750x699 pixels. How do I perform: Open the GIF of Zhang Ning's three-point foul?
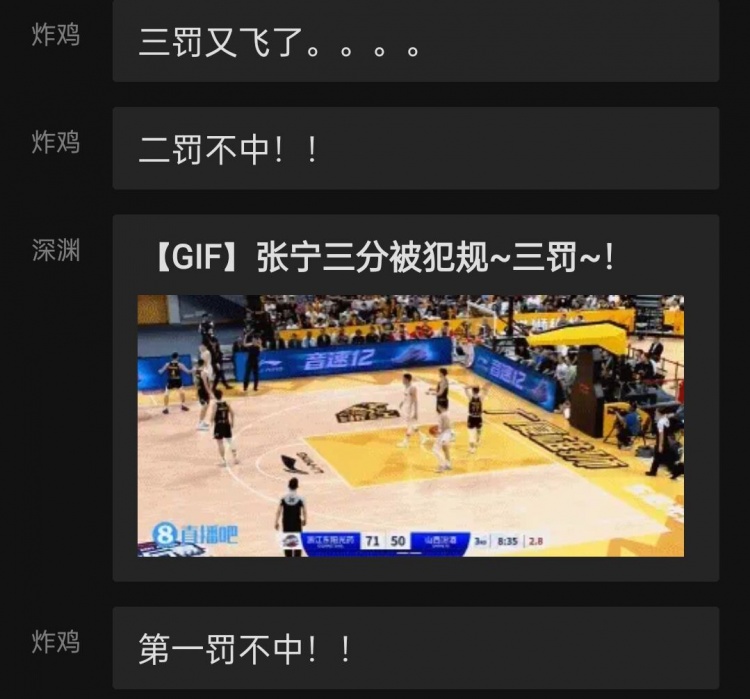pos(410,425)
